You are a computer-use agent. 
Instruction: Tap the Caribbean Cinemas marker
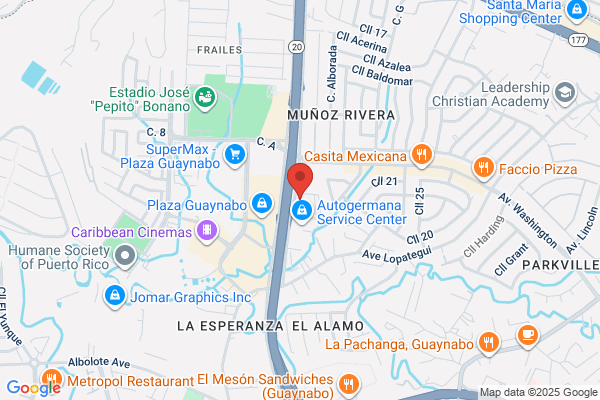pyautogui.click(x=207, y=231)
